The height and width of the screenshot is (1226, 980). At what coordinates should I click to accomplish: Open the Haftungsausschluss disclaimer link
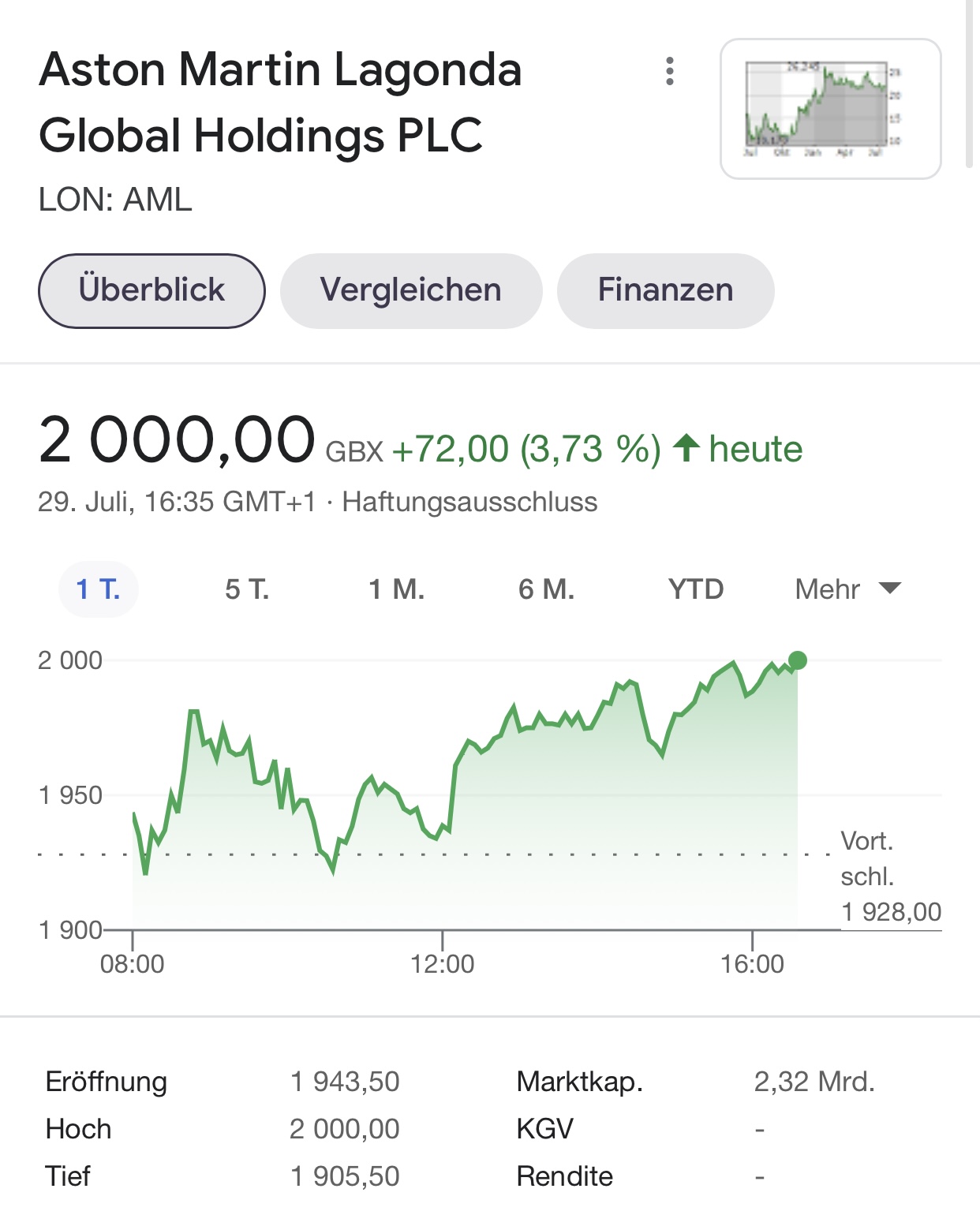[x=469, y=502]
